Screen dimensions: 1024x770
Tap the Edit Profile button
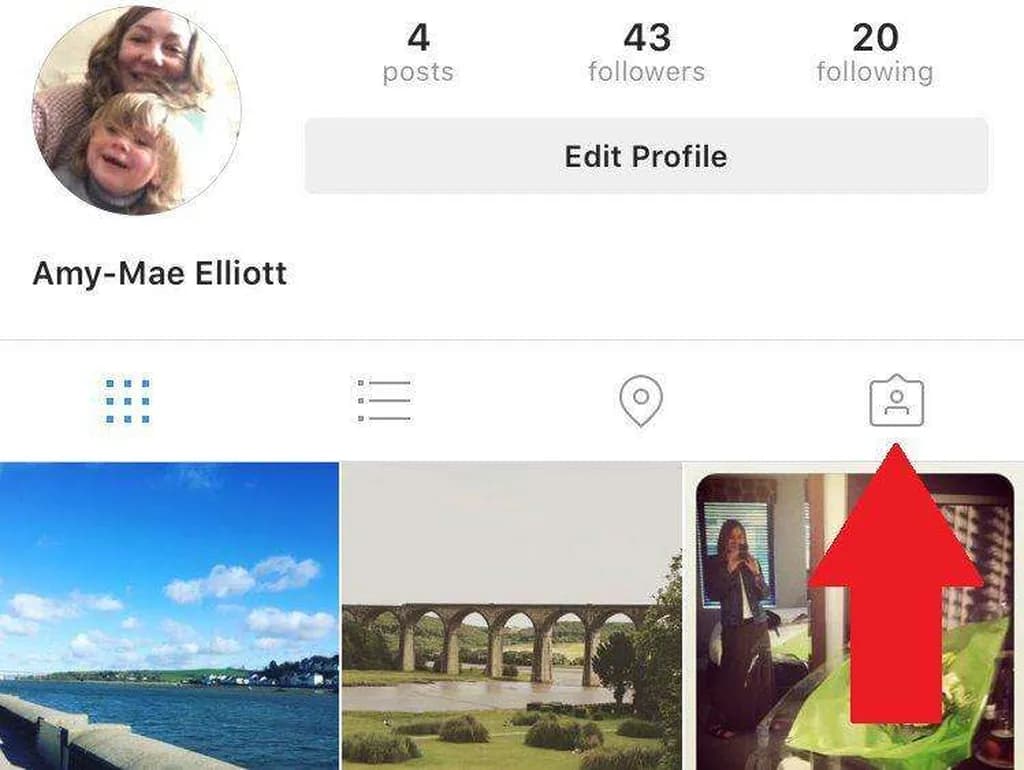coord(646,156)
